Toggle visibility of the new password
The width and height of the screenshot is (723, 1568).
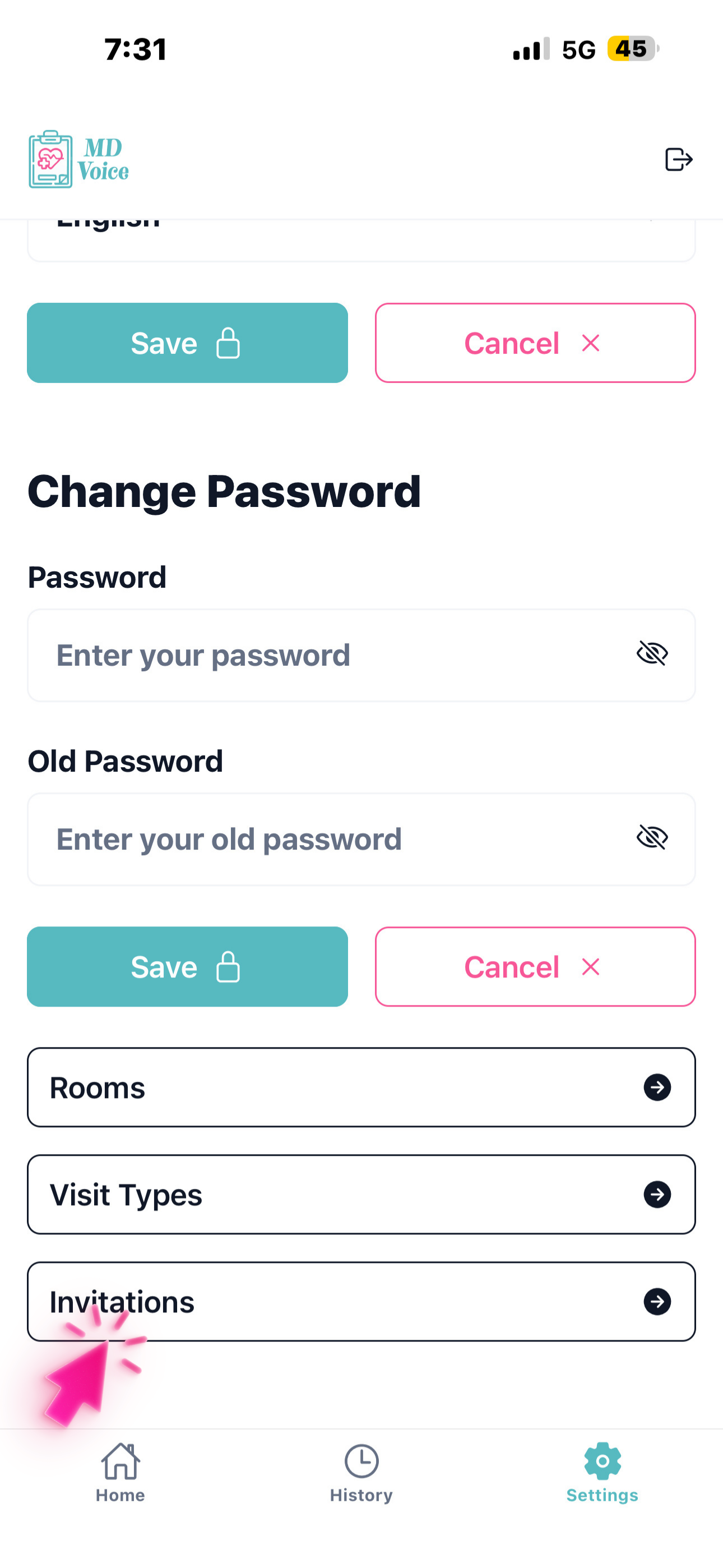[652, 654]
